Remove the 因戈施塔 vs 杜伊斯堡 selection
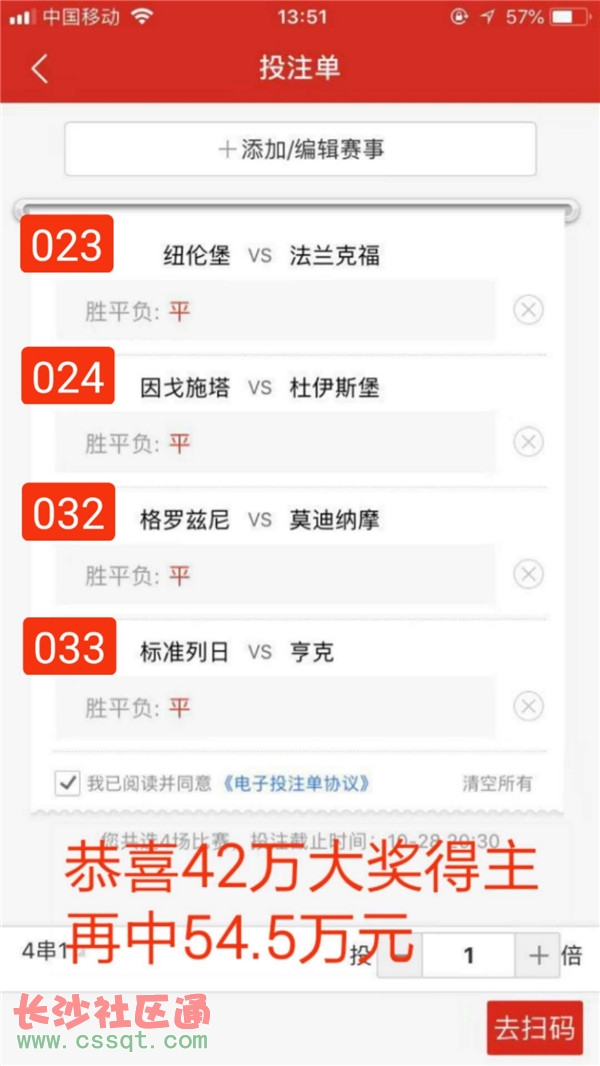This screenshot has height=1066, width=600. coord(528,443)
